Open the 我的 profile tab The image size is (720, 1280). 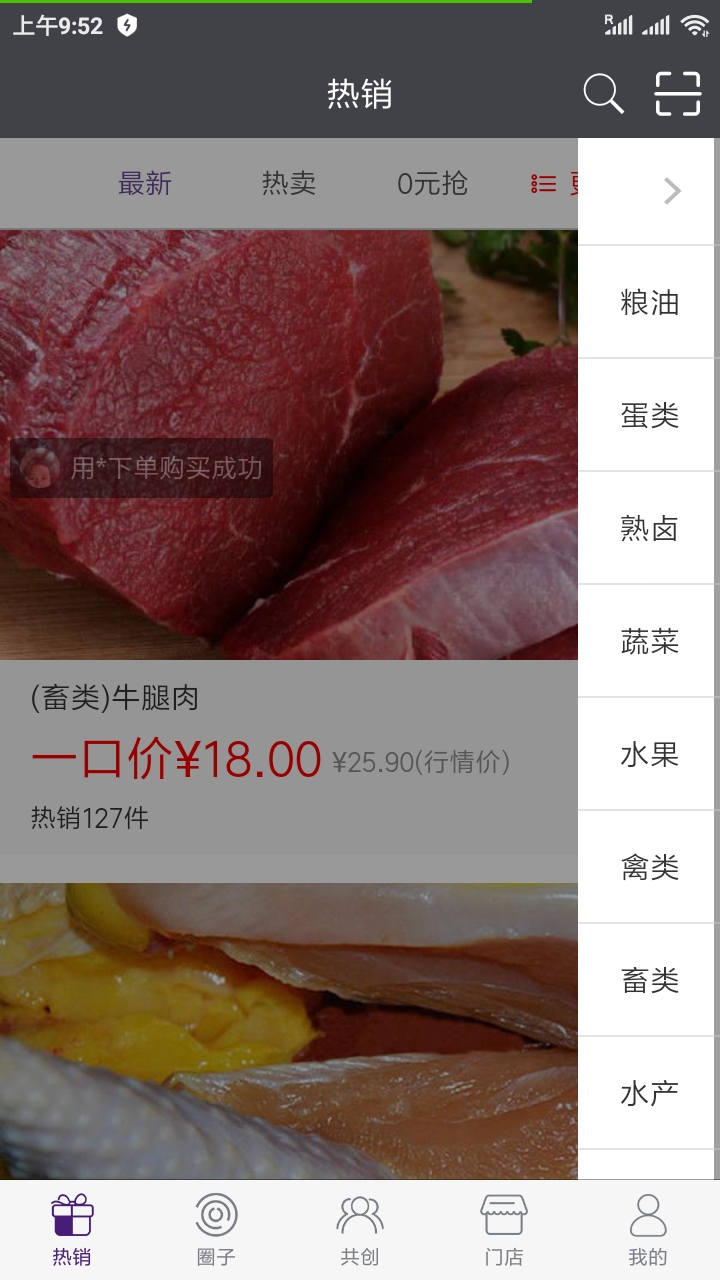648,1230
